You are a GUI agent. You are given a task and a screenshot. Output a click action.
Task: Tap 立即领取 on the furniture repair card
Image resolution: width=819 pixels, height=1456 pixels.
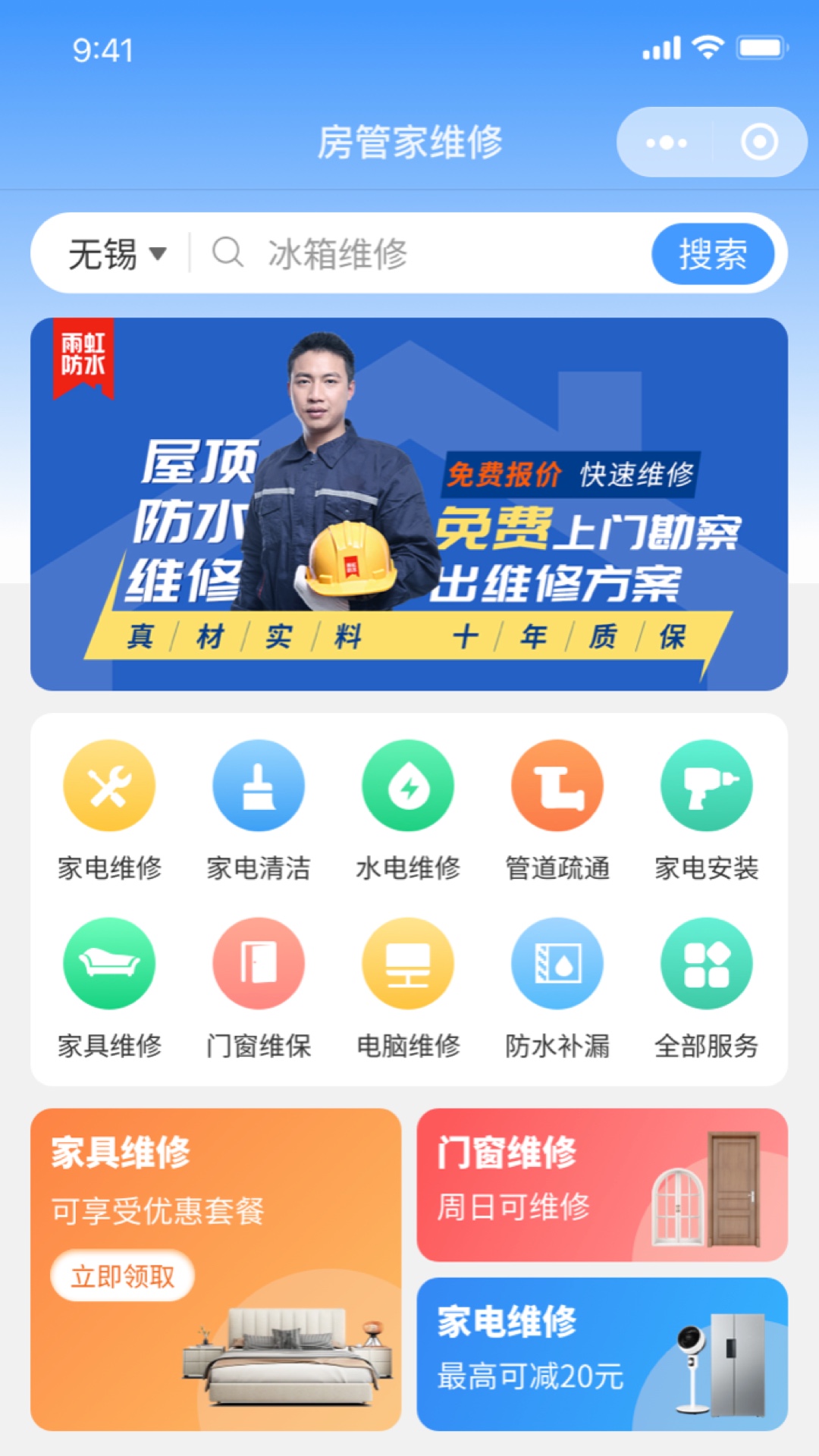(123, 1276)
